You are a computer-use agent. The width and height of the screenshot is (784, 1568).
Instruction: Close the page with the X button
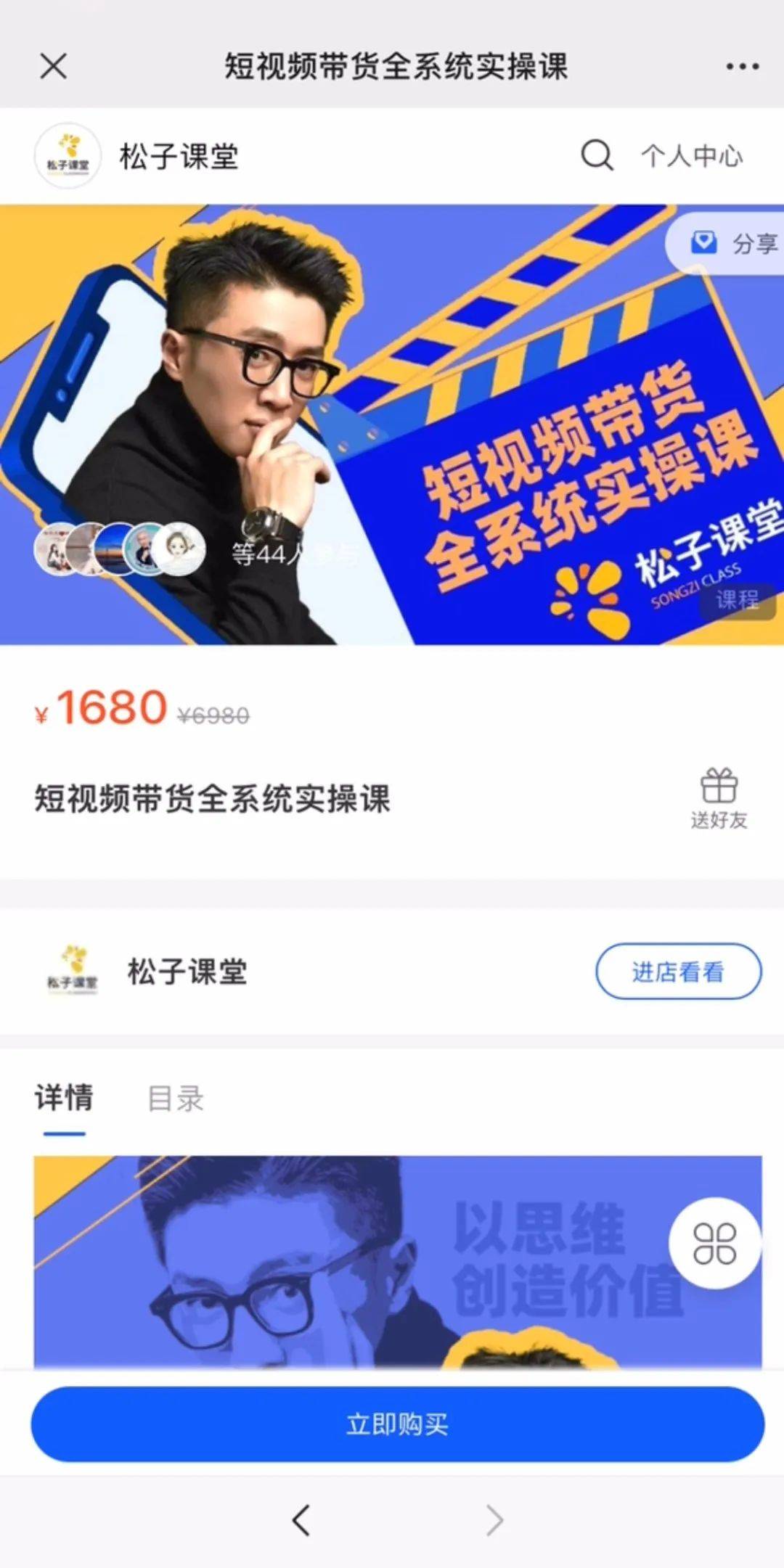[x=52, y=65]
